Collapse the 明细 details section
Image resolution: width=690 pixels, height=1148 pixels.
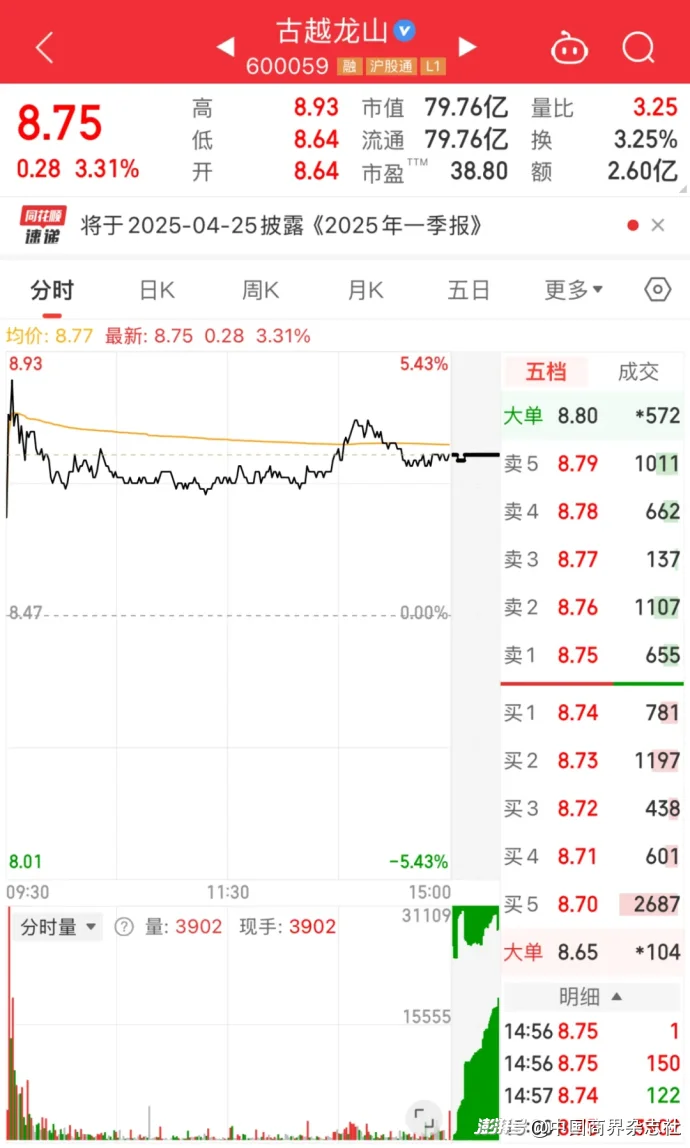(590, 996)
